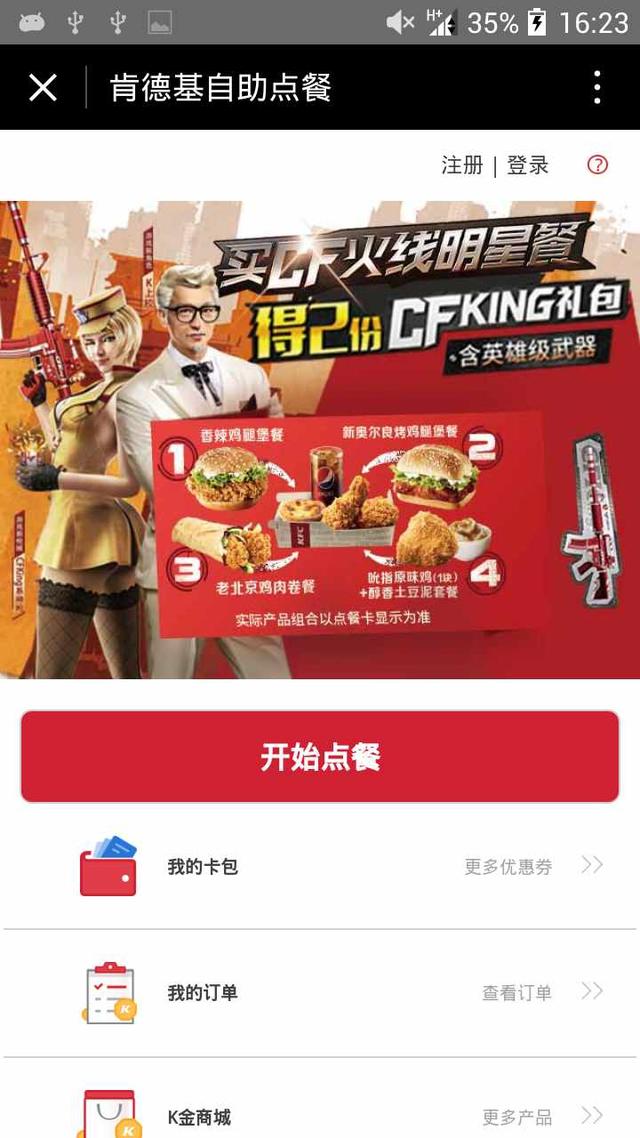The width and height of the screenshot is (640, 1138).
Task: Open the overflow menu
Action: click(x=597, y=88)
